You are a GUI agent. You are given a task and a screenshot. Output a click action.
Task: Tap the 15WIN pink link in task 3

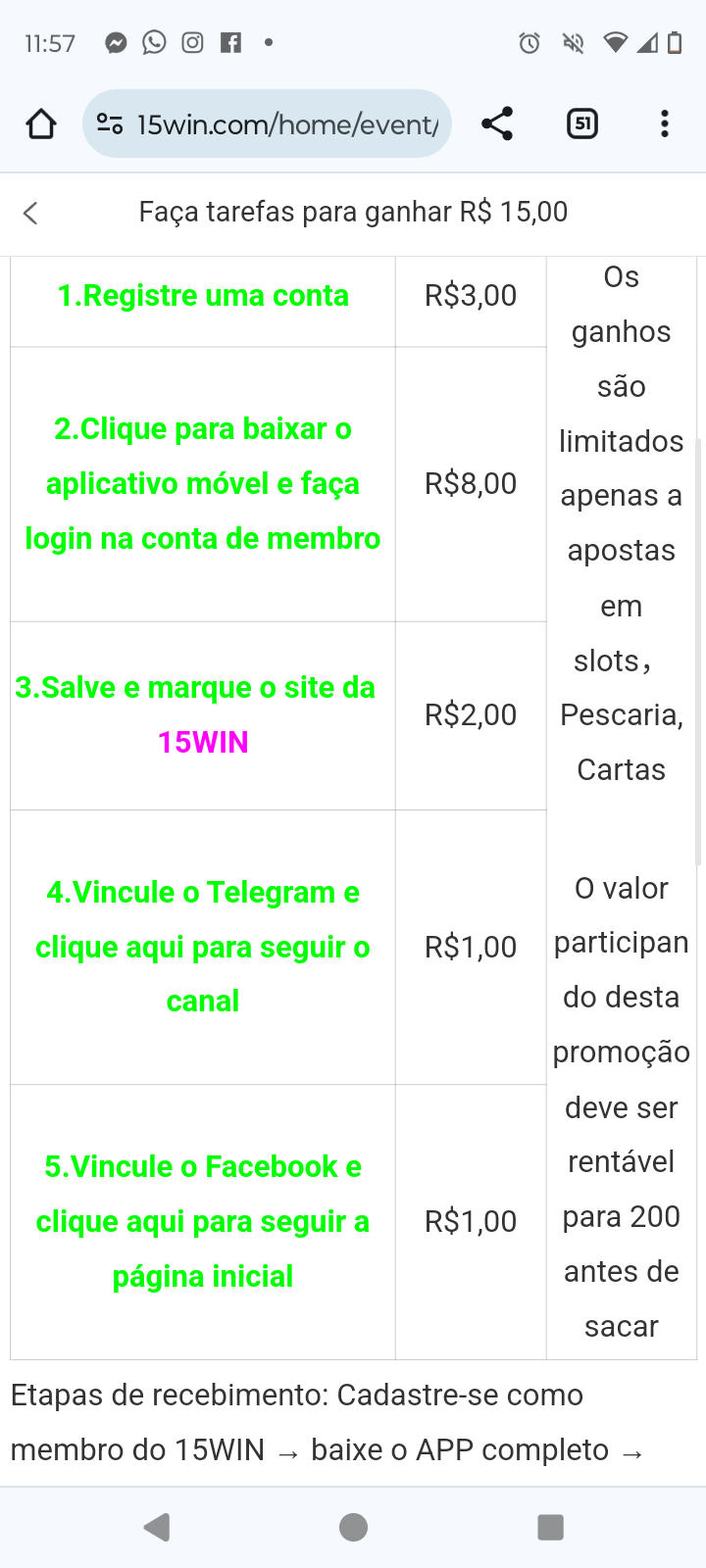[201, 742]
